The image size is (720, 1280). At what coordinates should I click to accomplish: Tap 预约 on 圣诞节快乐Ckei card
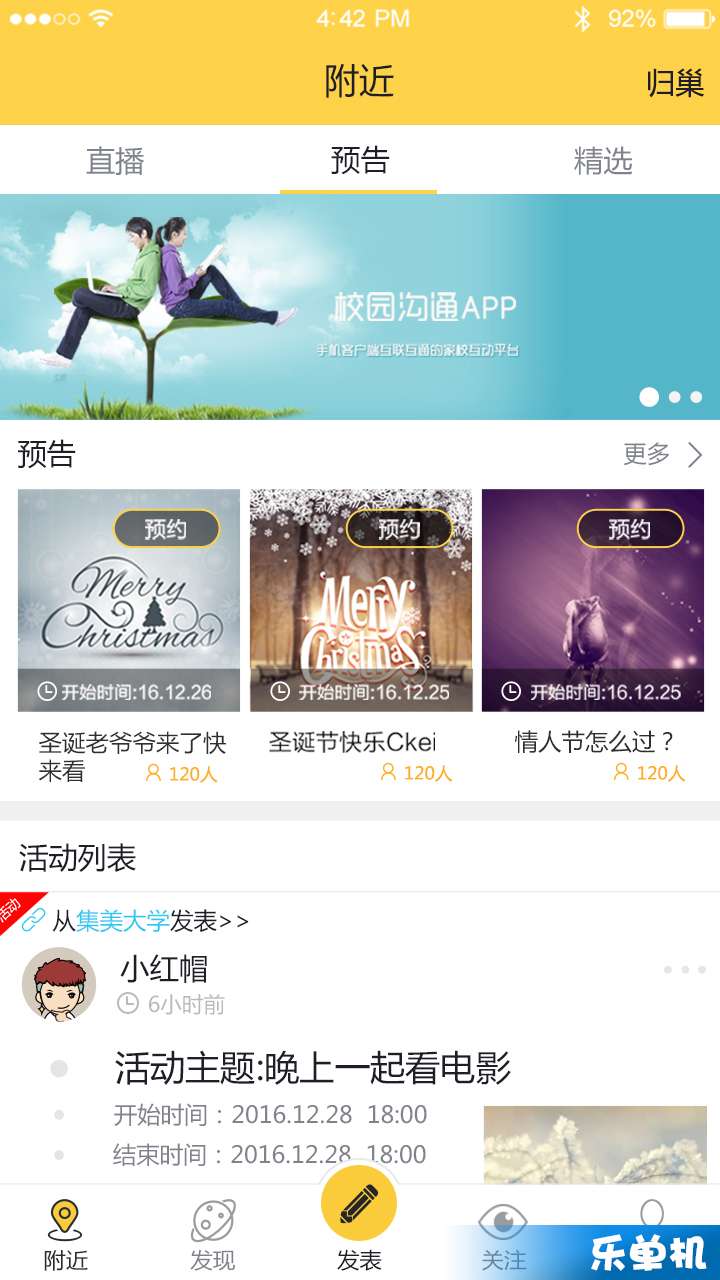point(398,529)
